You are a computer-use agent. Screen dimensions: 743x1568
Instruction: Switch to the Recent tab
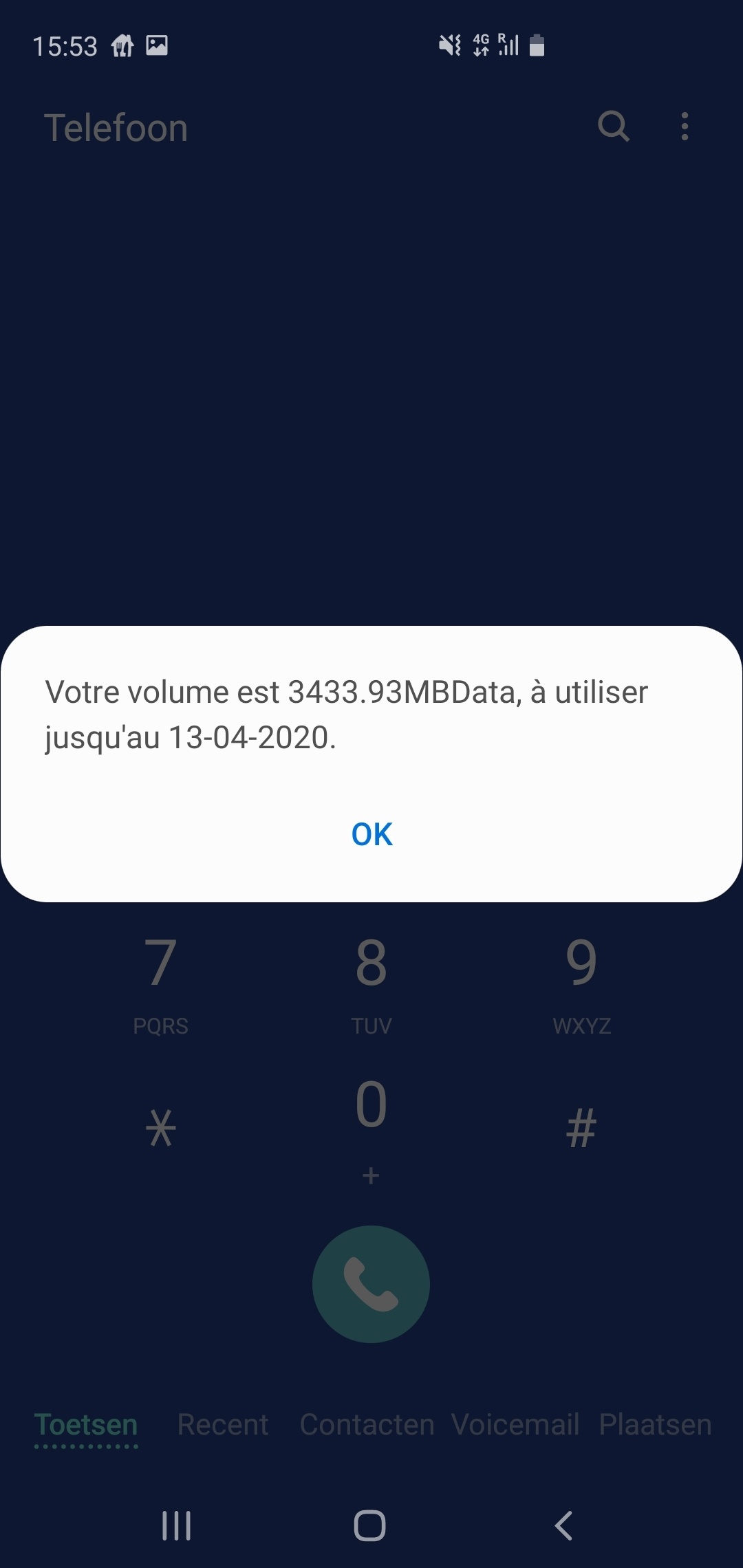[x=223, y=1425]
